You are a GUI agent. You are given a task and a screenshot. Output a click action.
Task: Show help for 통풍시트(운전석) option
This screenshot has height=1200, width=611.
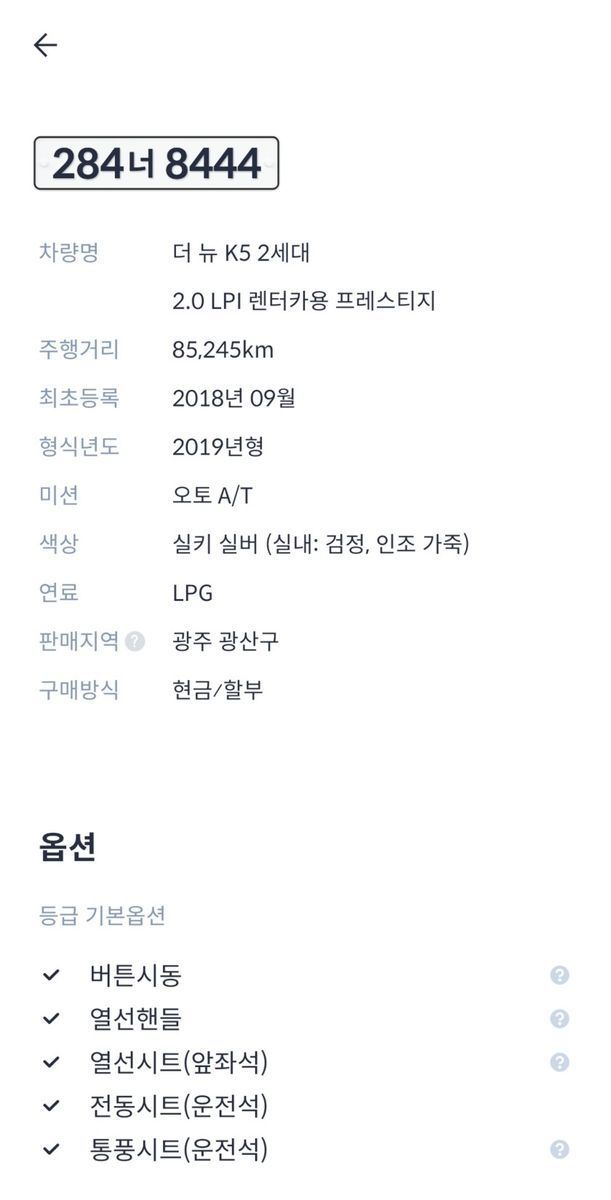(x=560, y=1150)
